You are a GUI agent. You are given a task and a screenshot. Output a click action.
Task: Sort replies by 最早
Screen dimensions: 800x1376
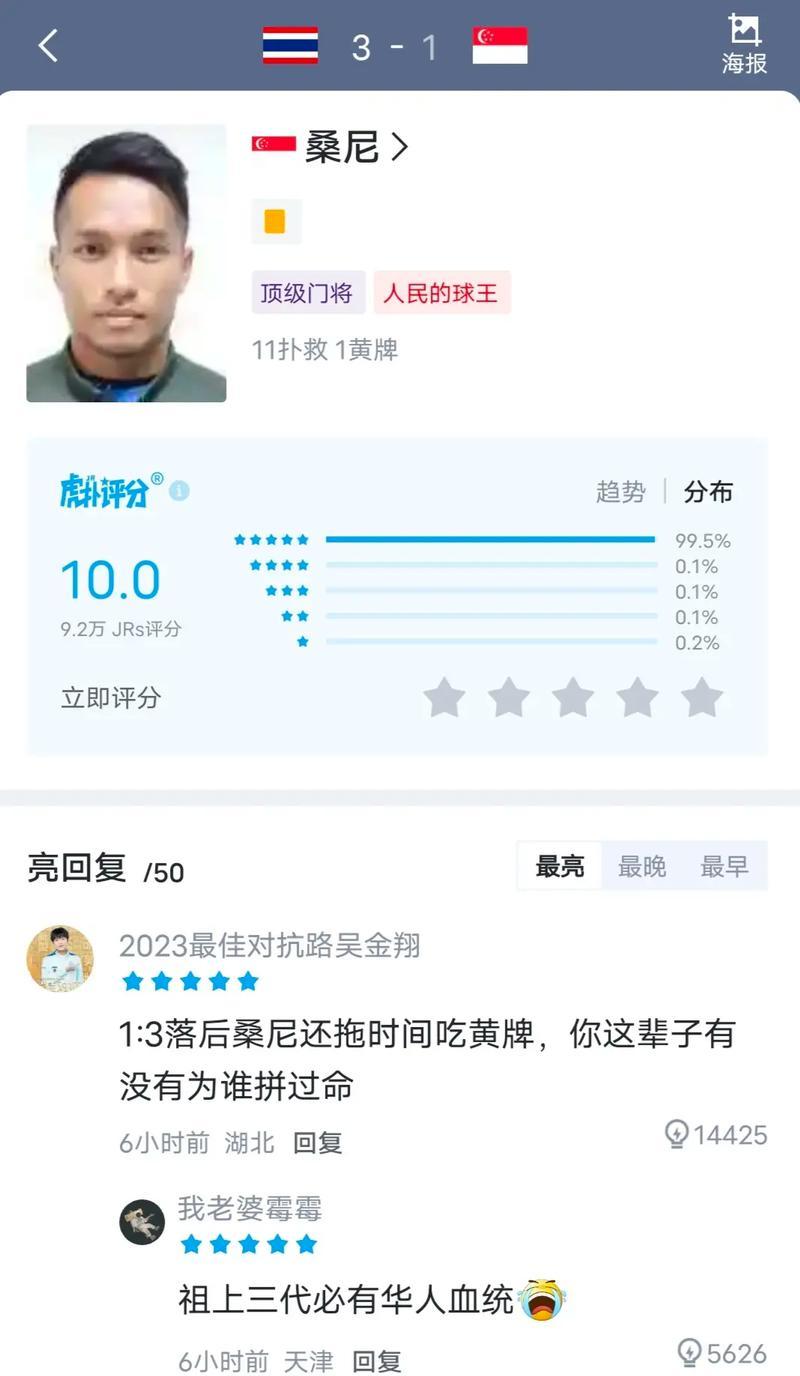click(x=725, y=866)
